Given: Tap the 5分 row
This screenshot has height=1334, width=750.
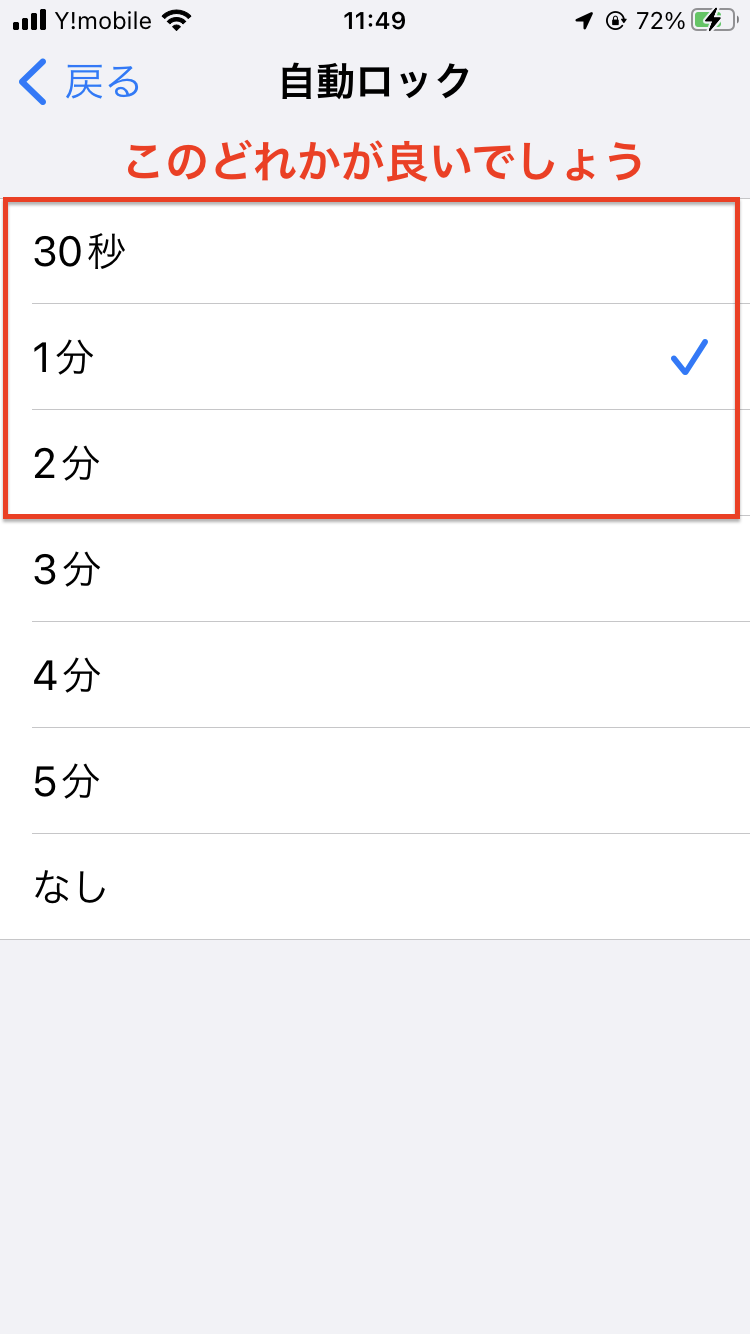Looking at the screenshot, I should [x=375, y=781].
